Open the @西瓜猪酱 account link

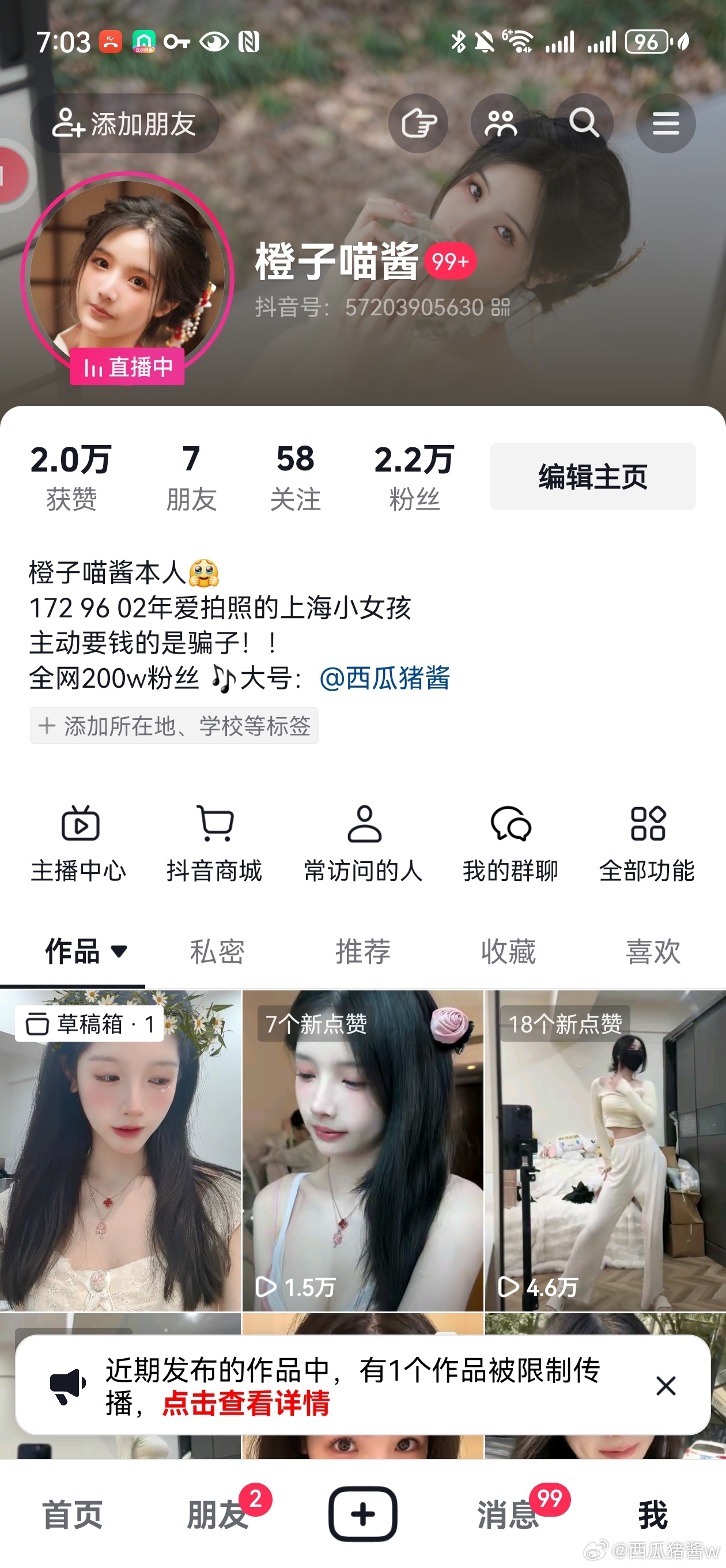point(384,678)
